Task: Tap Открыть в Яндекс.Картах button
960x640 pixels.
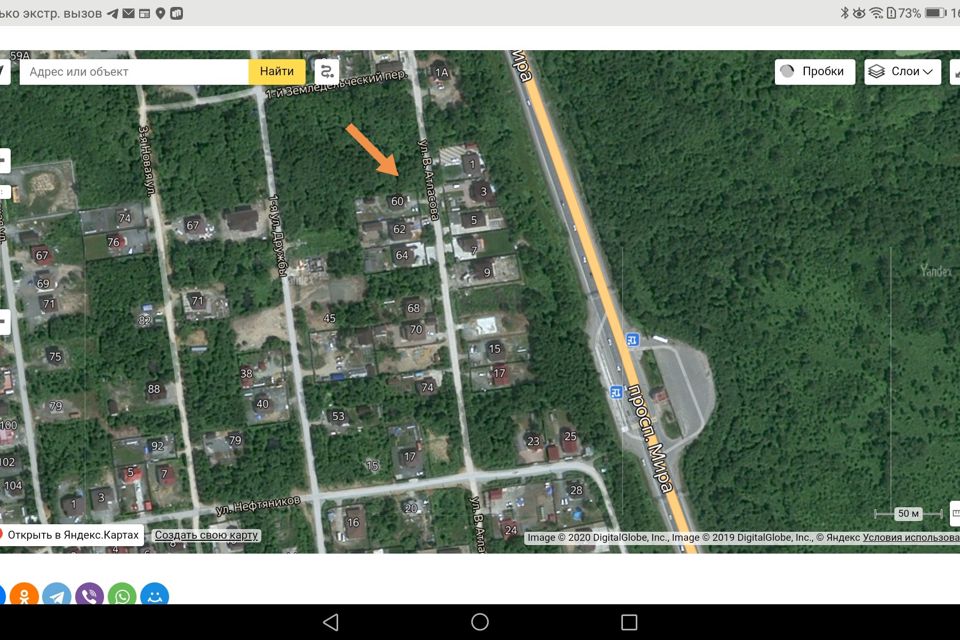Action: (x=72, y=536)
